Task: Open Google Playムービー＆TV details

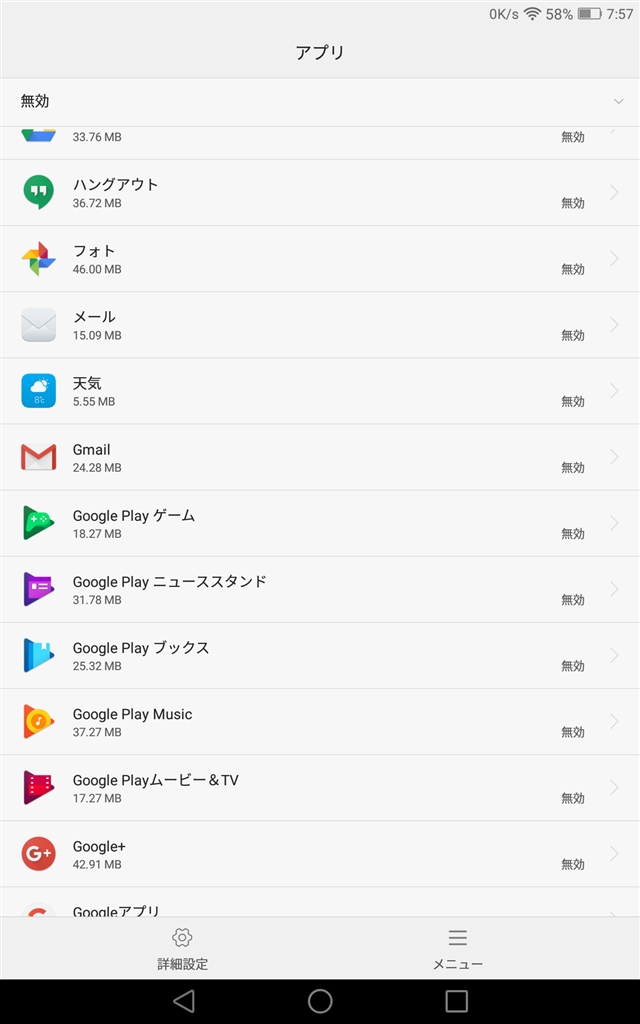Action: 320,787
